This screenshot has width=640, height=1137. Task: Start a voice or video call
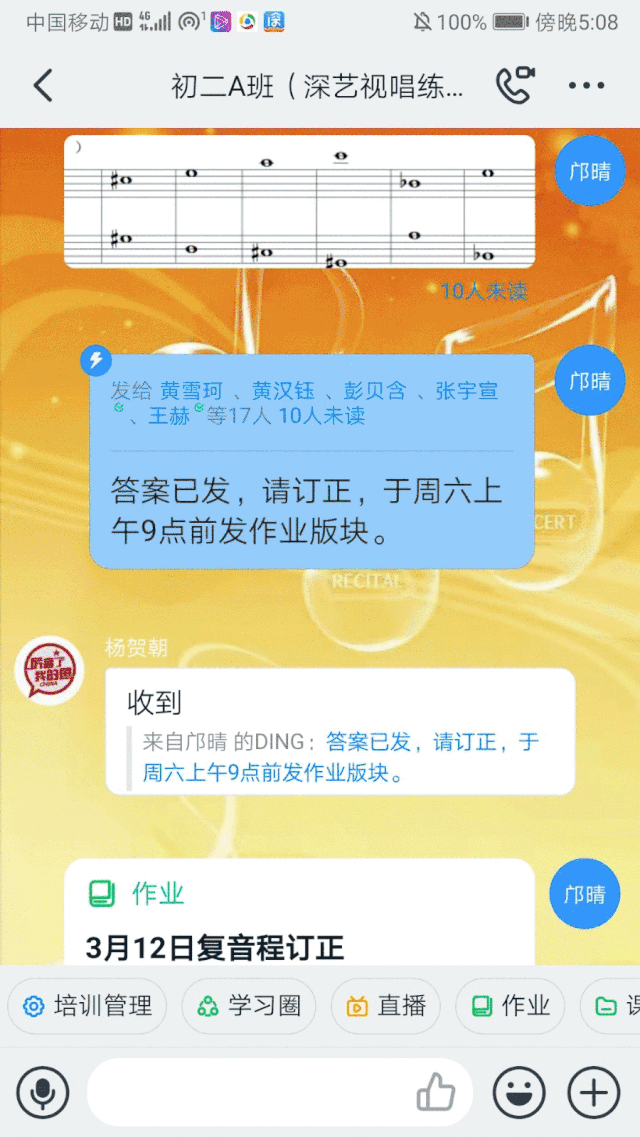tap(516, 86)
